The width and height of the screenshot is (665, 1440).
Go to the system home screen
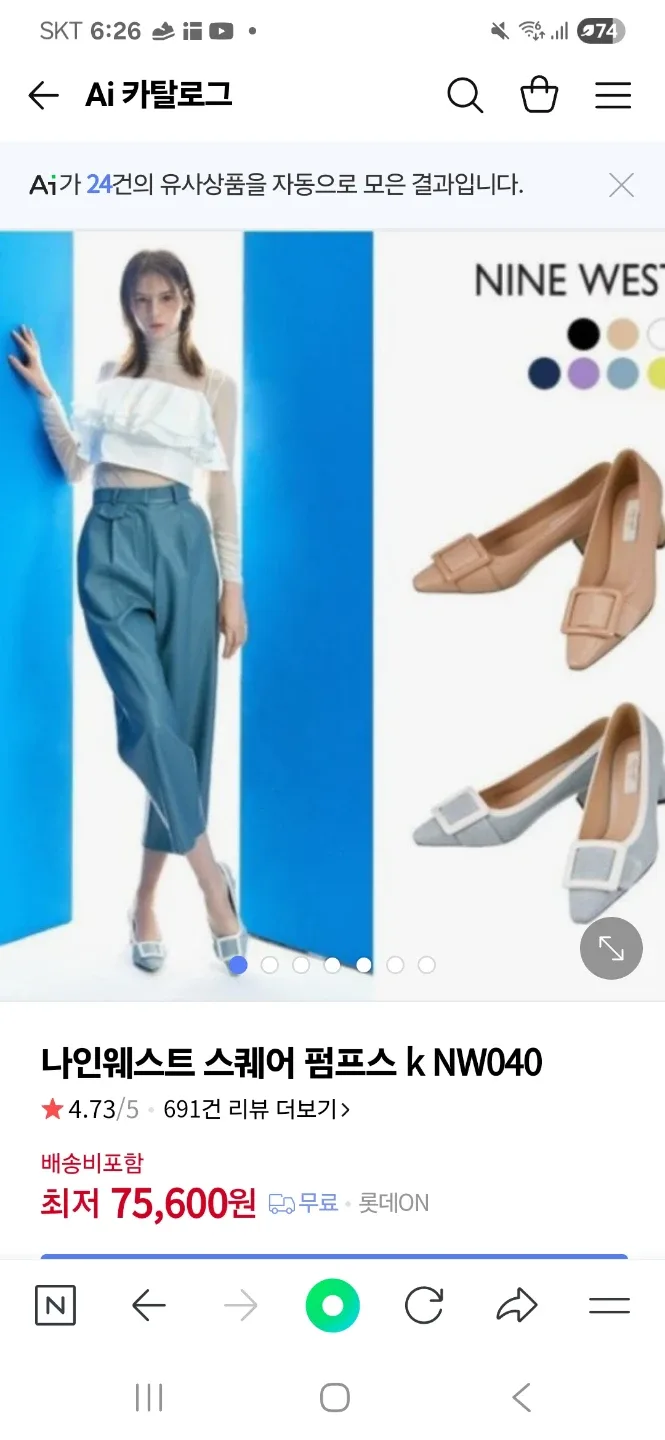point(334,1397)
